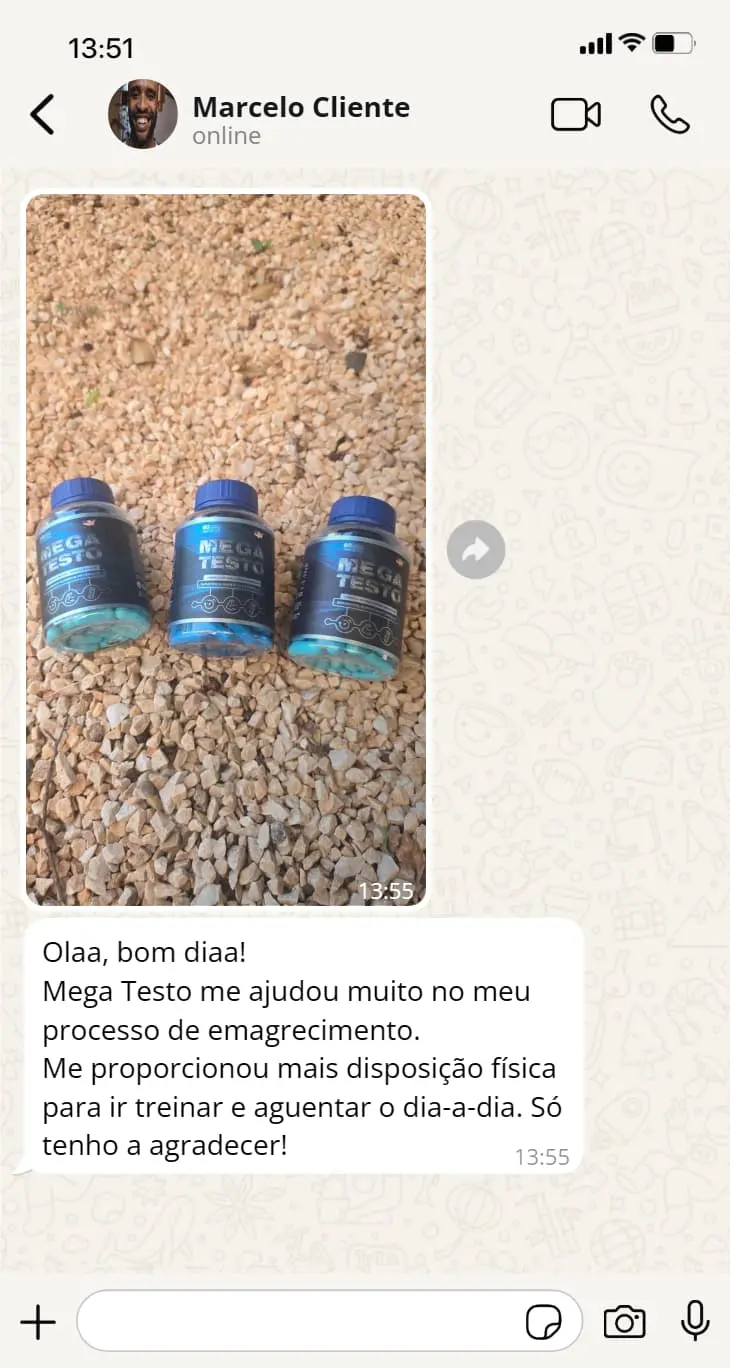Go back to the chat list

pyautogui.click(x=42, y=115)
